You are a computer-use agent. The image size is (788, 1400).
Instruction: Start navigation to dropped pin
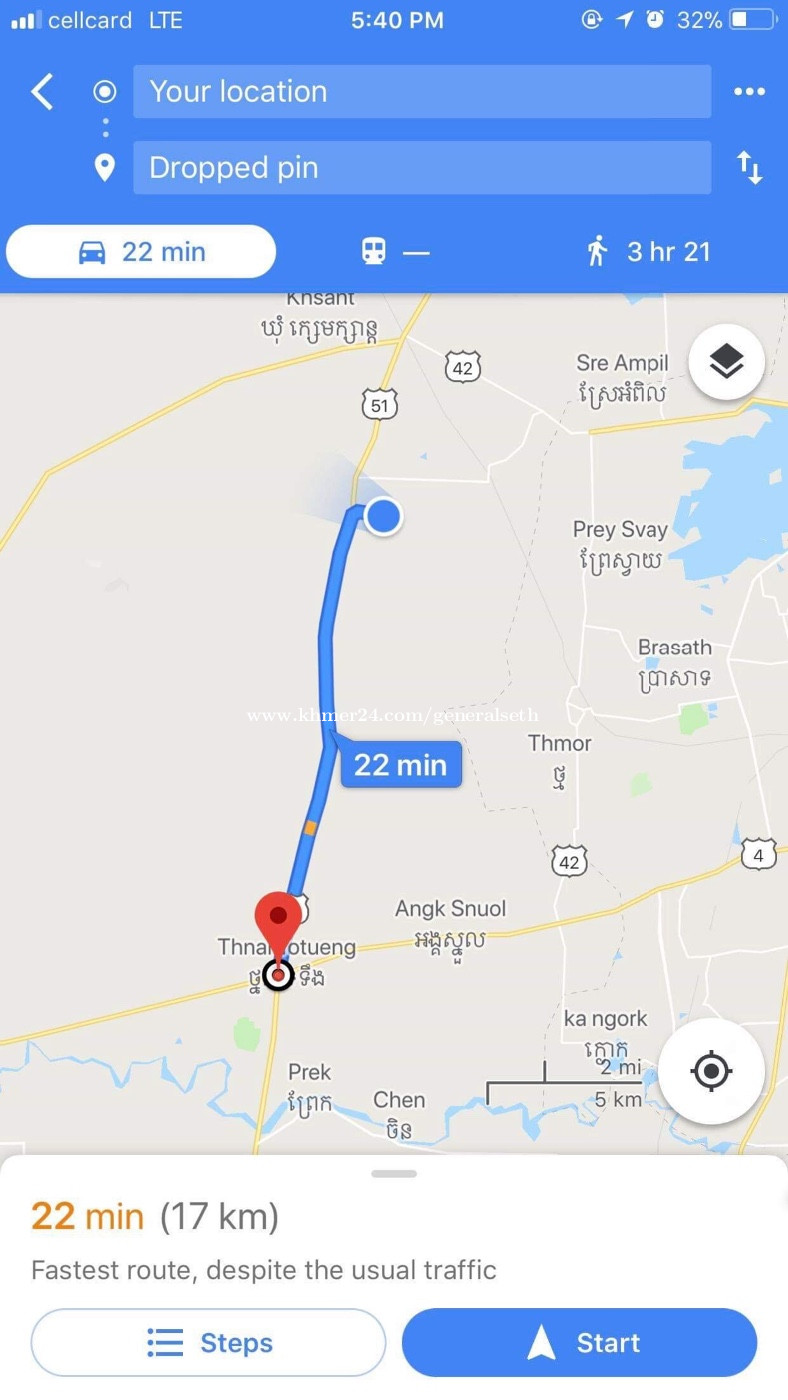[x=579, y=1342]
